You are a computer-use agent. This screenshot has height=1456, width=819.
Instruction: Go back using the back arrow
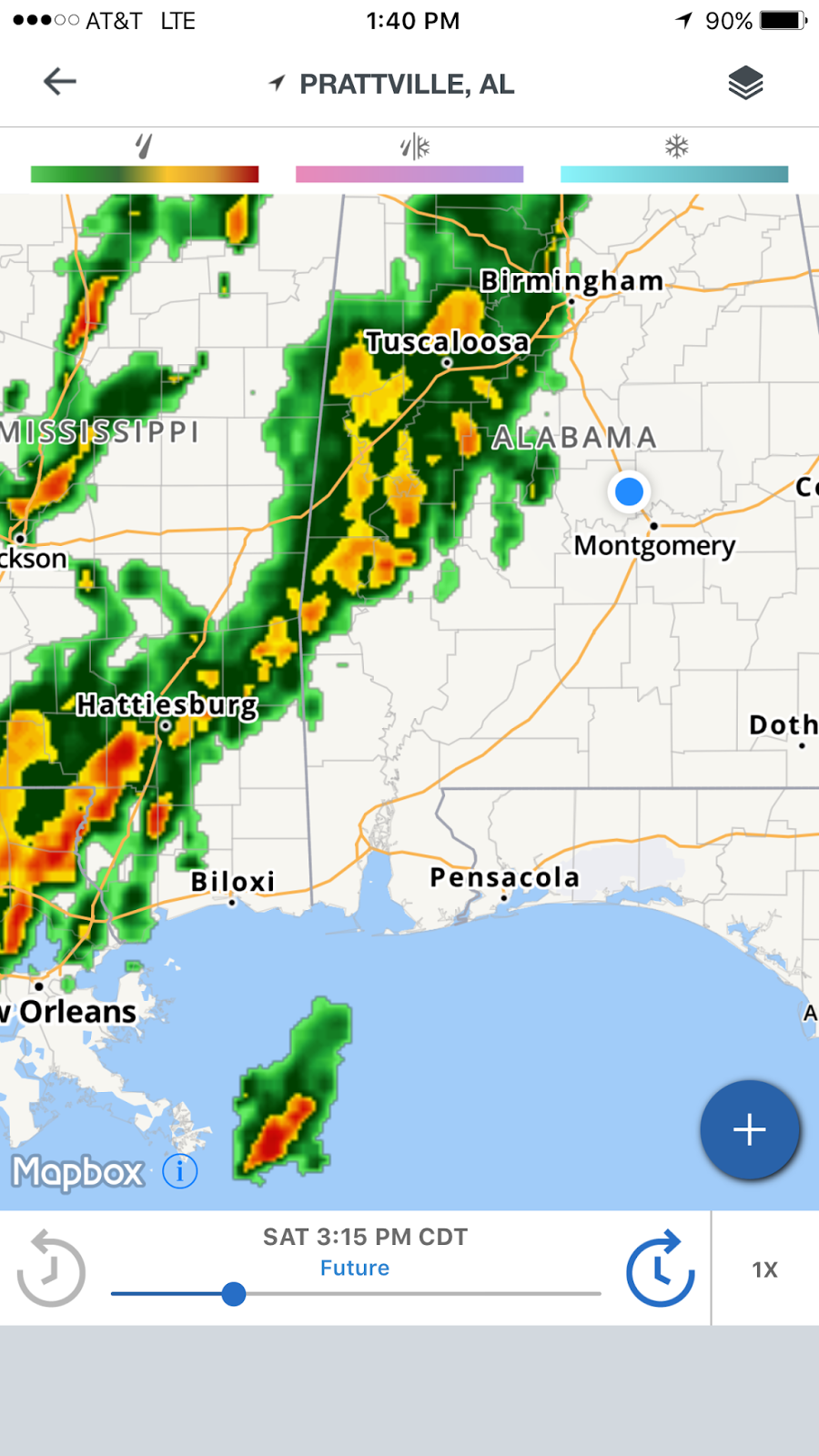pyautogui.click(x=60, y=82)
